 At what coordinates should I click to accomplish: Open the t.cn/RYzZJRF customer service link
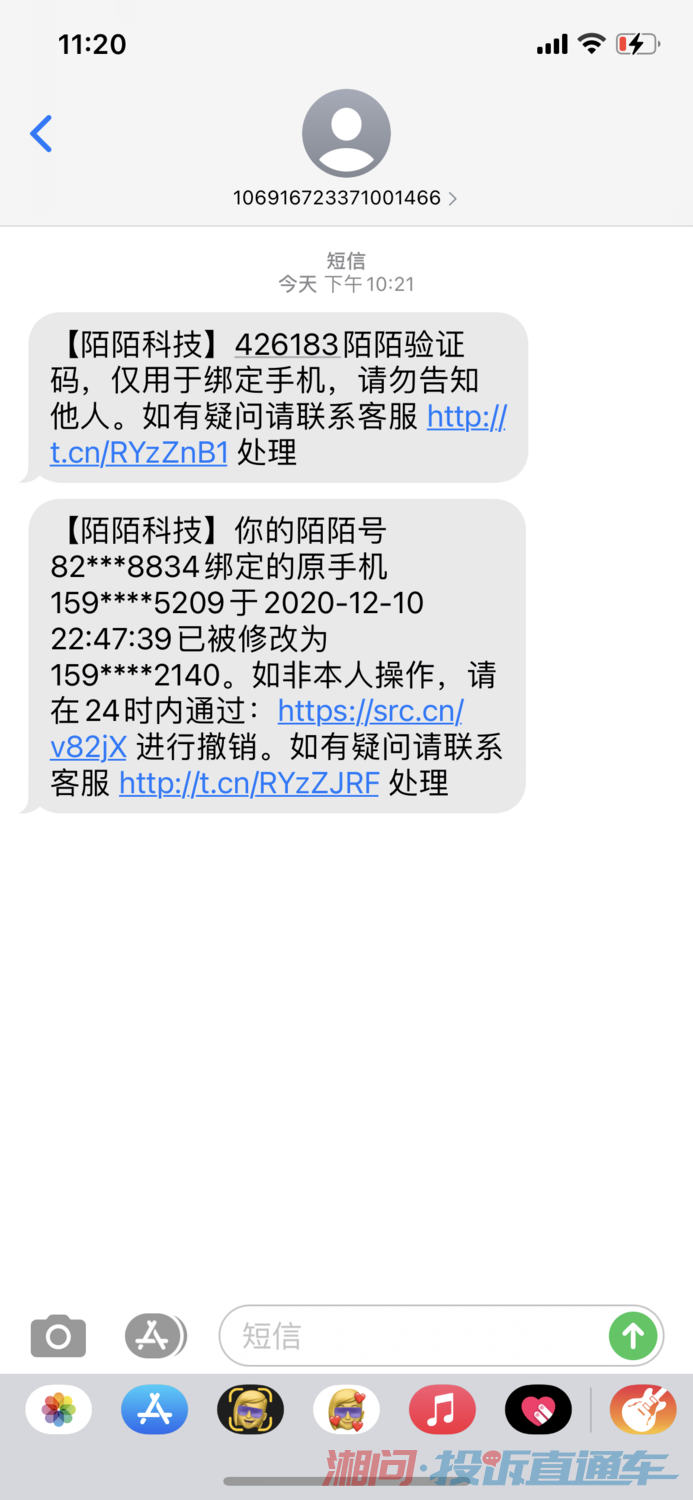point(249,783)
